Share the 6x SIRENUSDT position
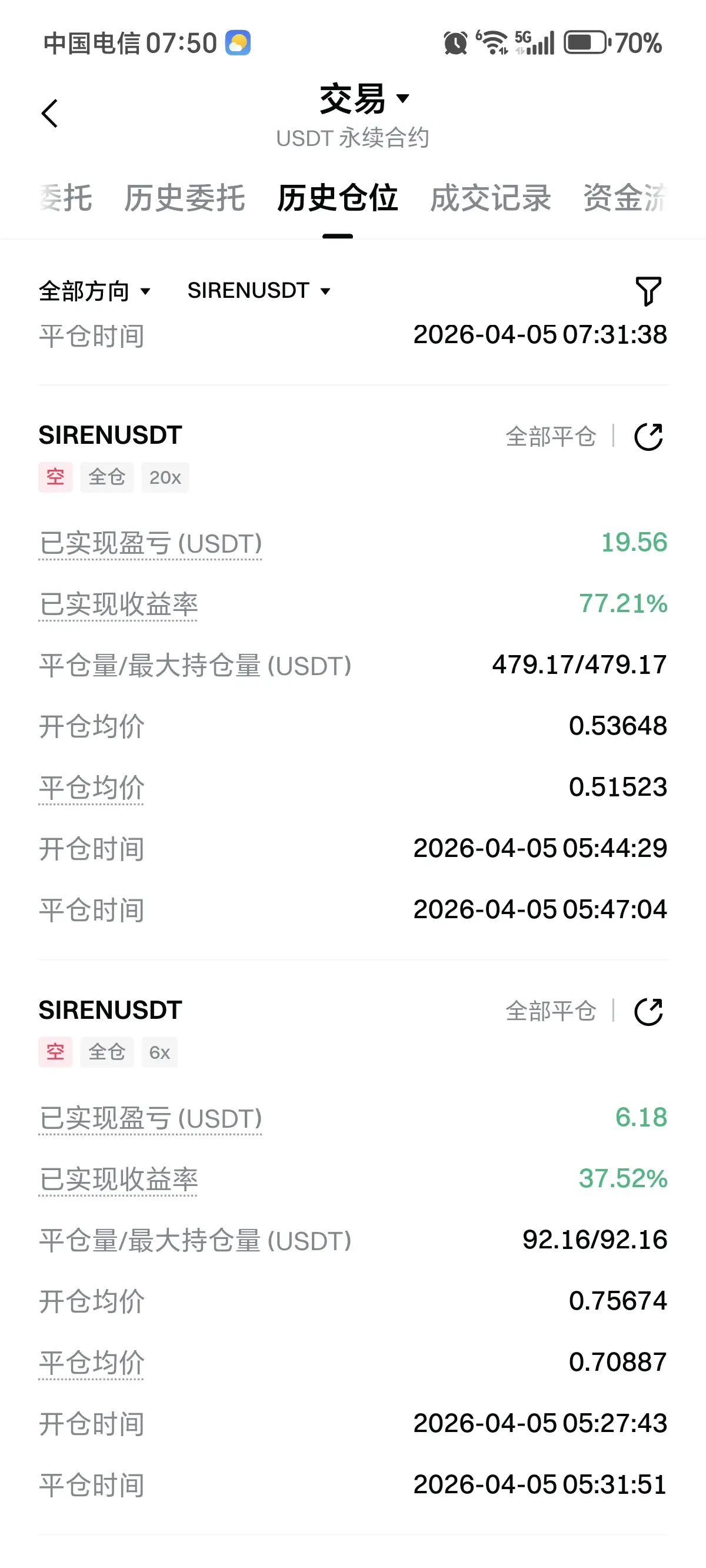The height and width of the screenshot is (1568, 706). [x=648, y=1012]
